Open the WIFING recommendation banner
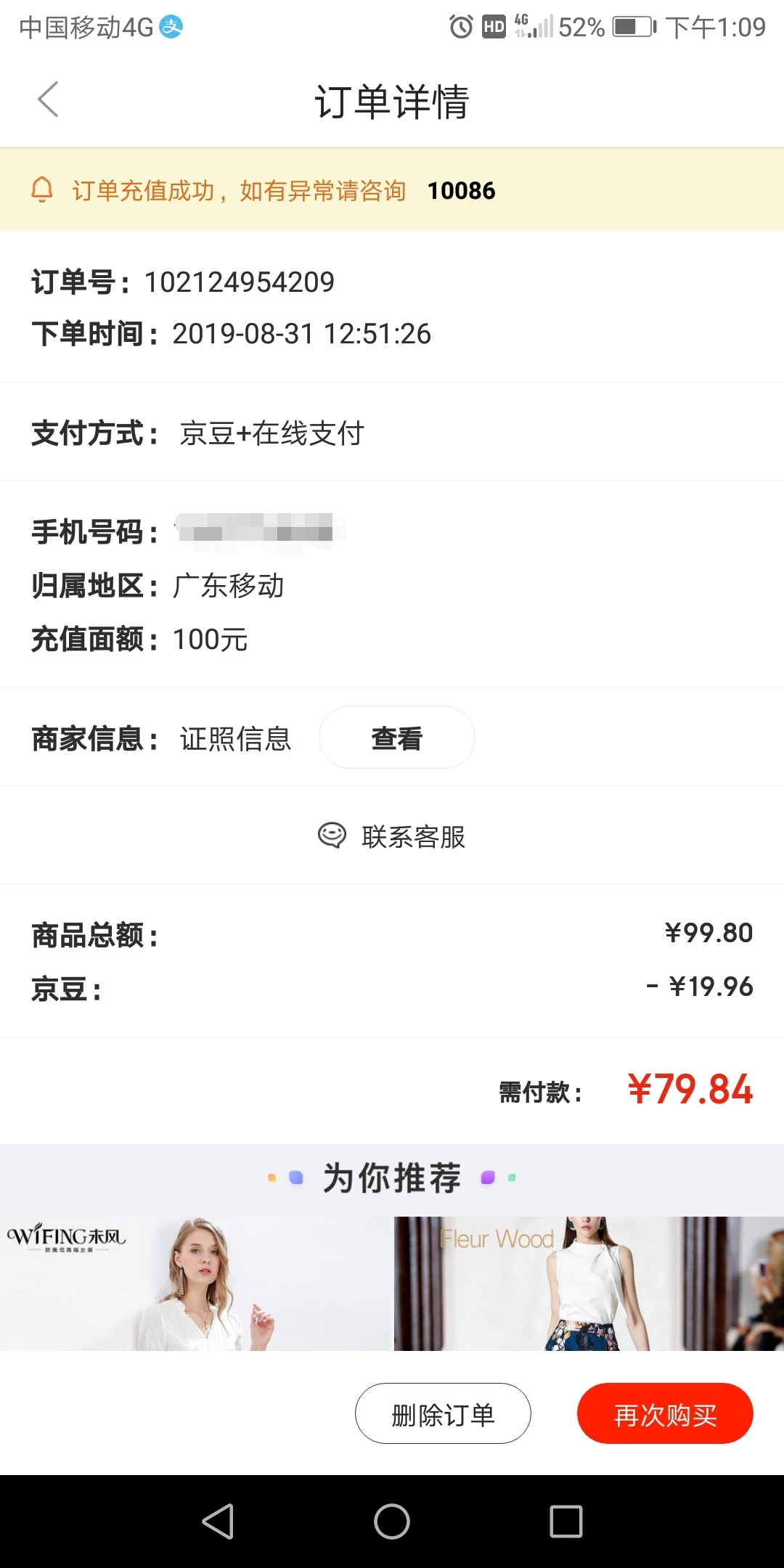The image size is (784, 1568). 196,1283
